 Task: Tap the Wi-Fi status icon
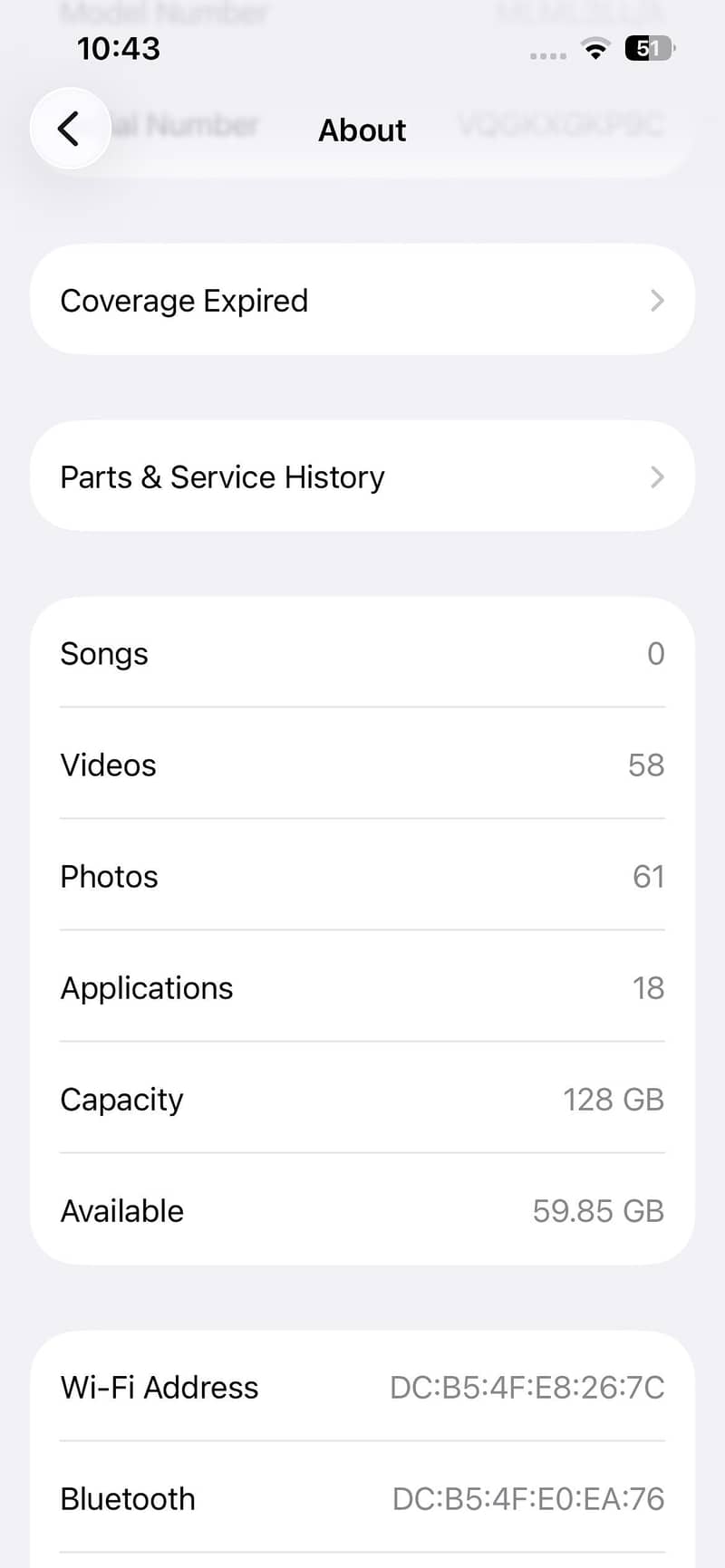tap(595, 49)
